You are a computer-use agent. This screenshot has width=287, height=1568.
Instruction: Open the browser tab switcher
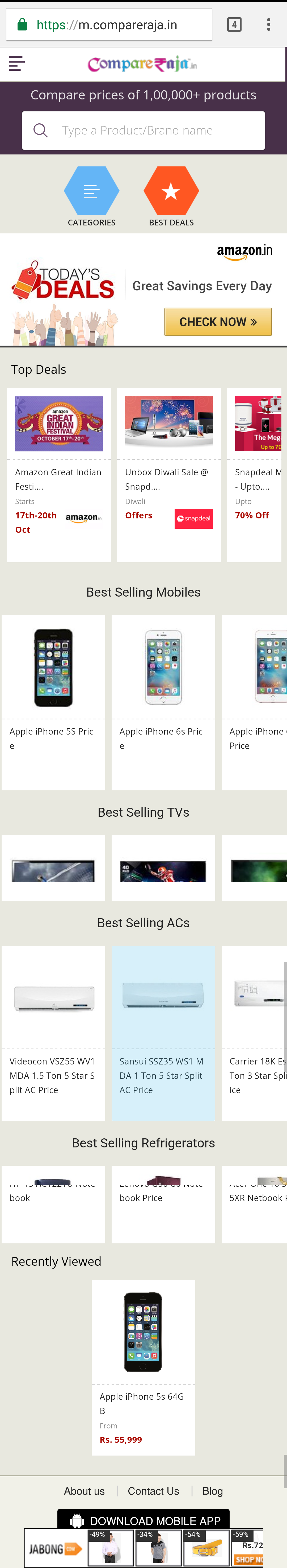(234, 24)
